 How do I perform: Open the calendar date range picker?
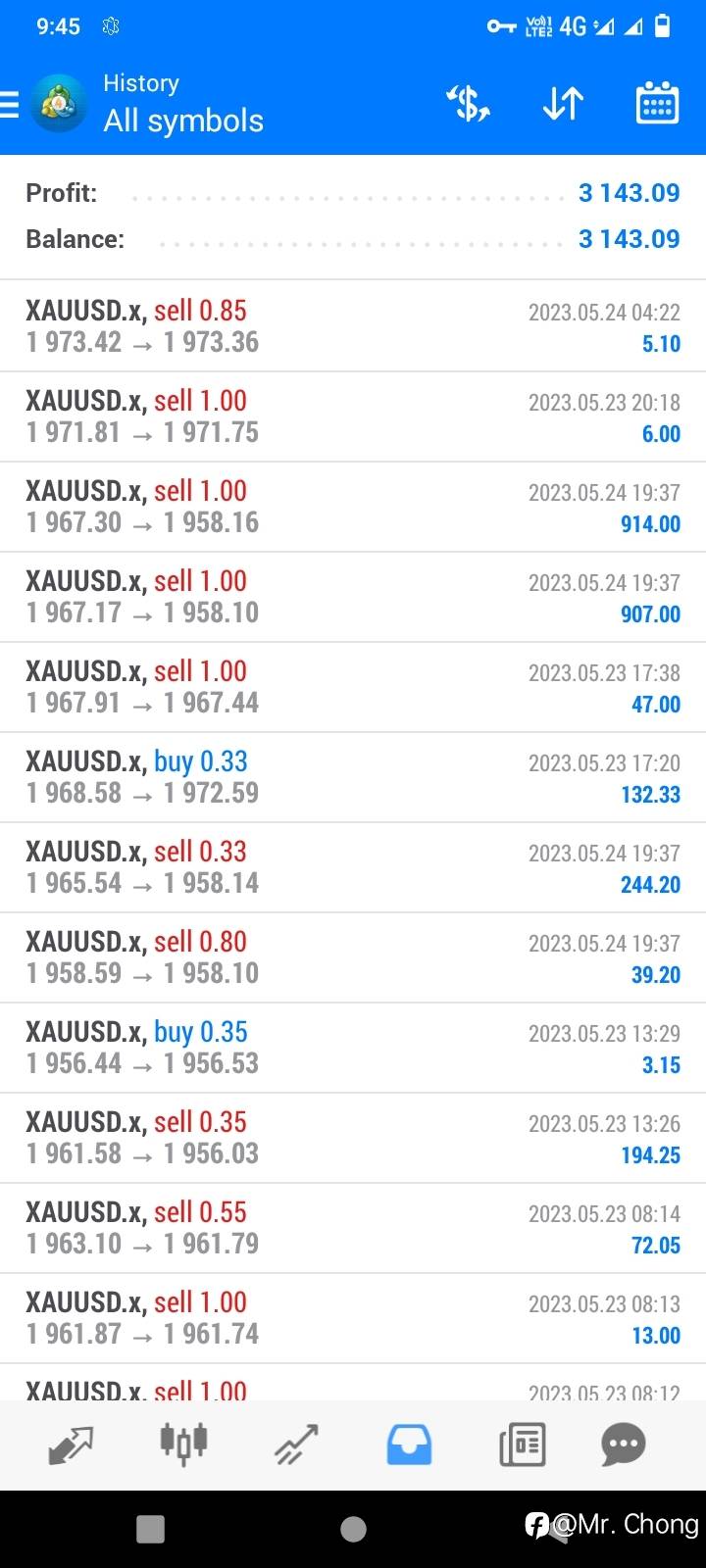(657, 103)
